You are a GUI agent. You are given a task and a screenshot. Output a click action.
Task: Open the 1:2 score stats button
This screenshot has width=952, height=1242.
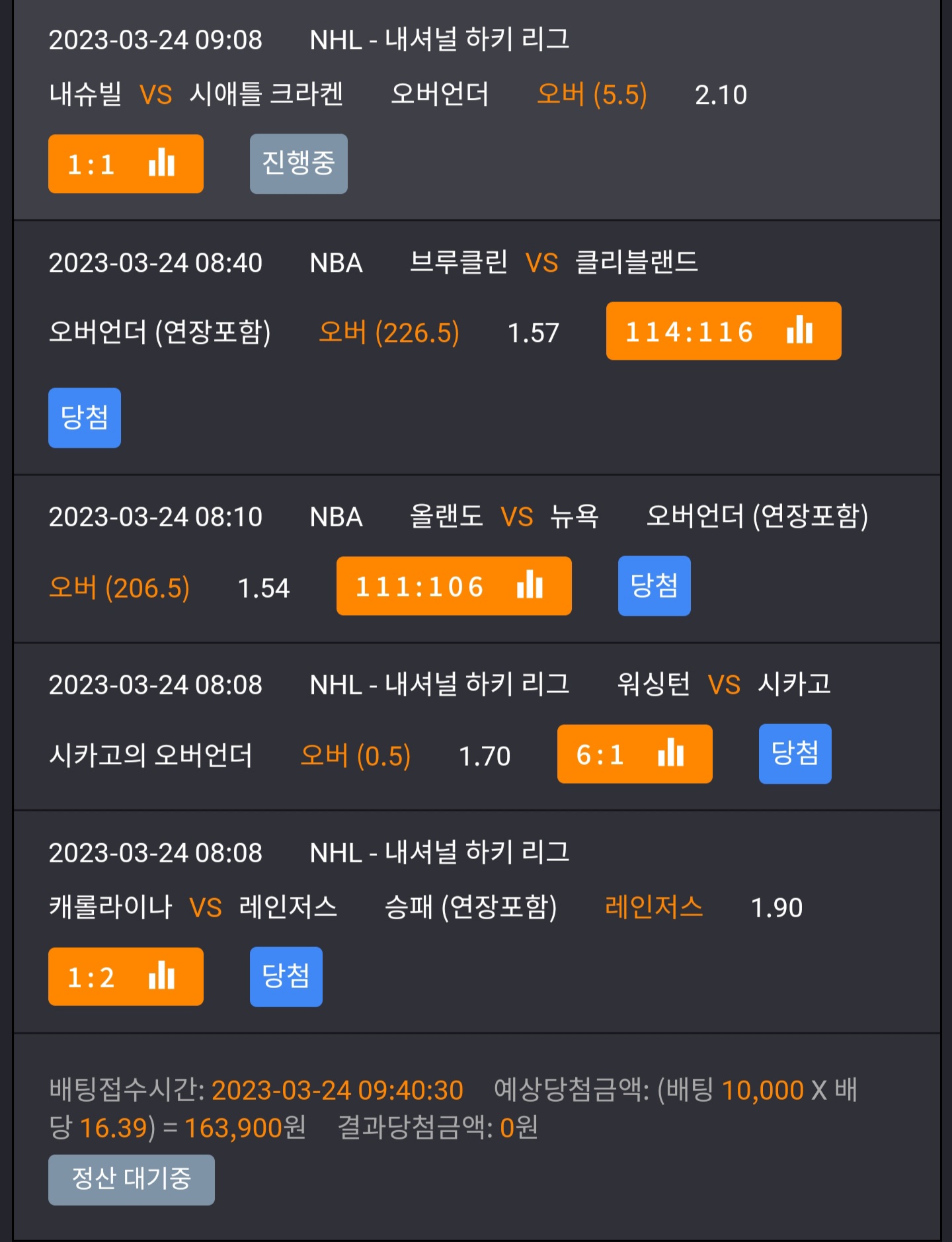(126, 977)
